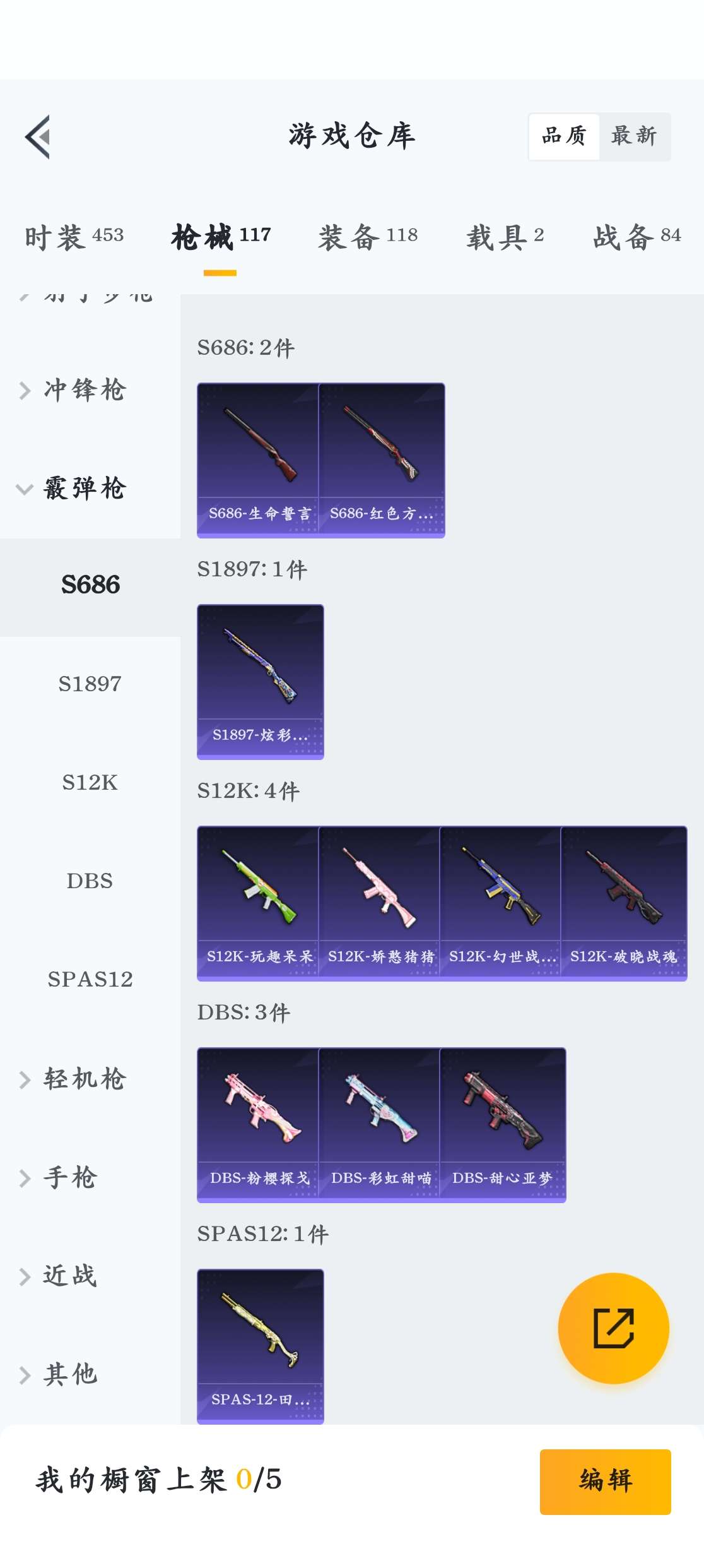Expand the 手枪 category

click(x=69, y=1177)
